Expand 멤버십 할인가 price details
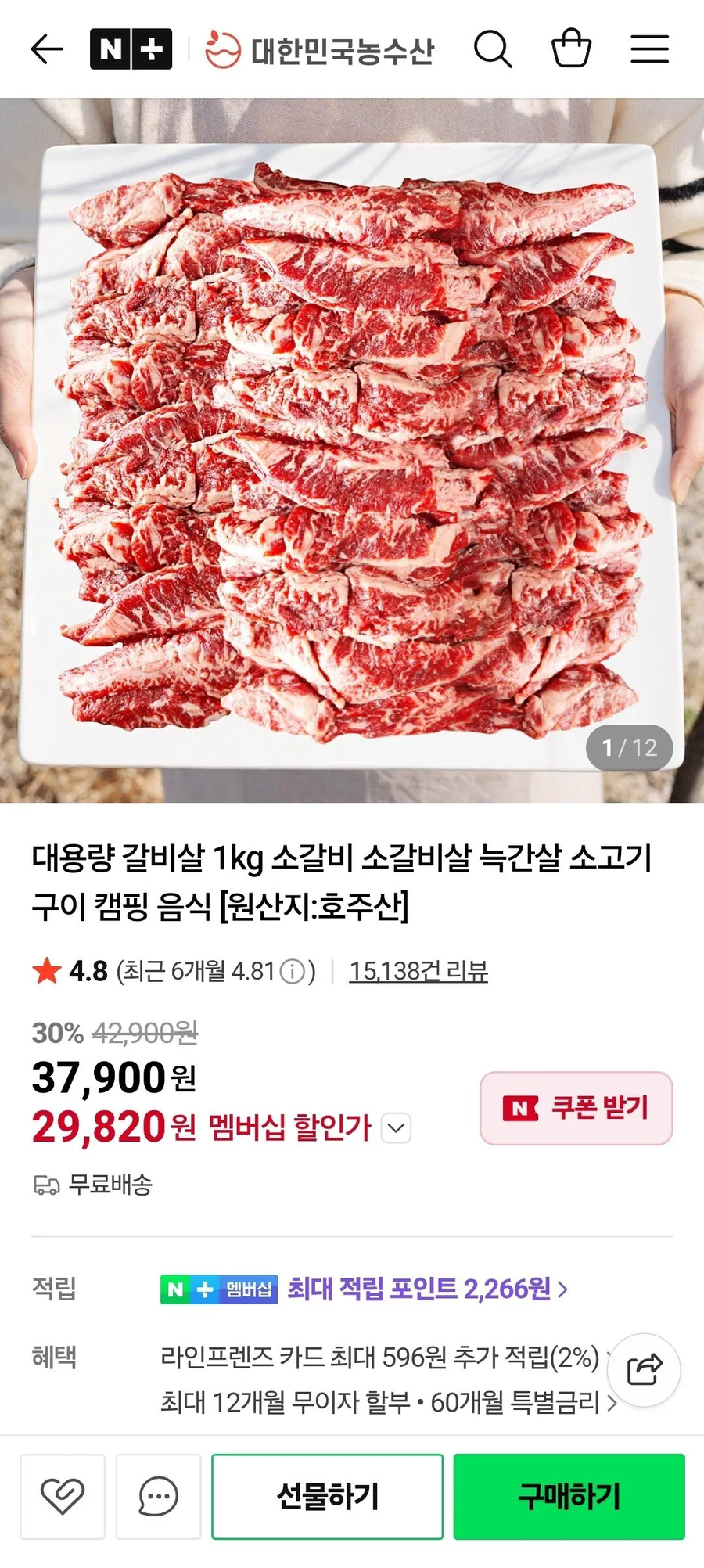The image size is (704, 1568). click(x=397, y=1127)
